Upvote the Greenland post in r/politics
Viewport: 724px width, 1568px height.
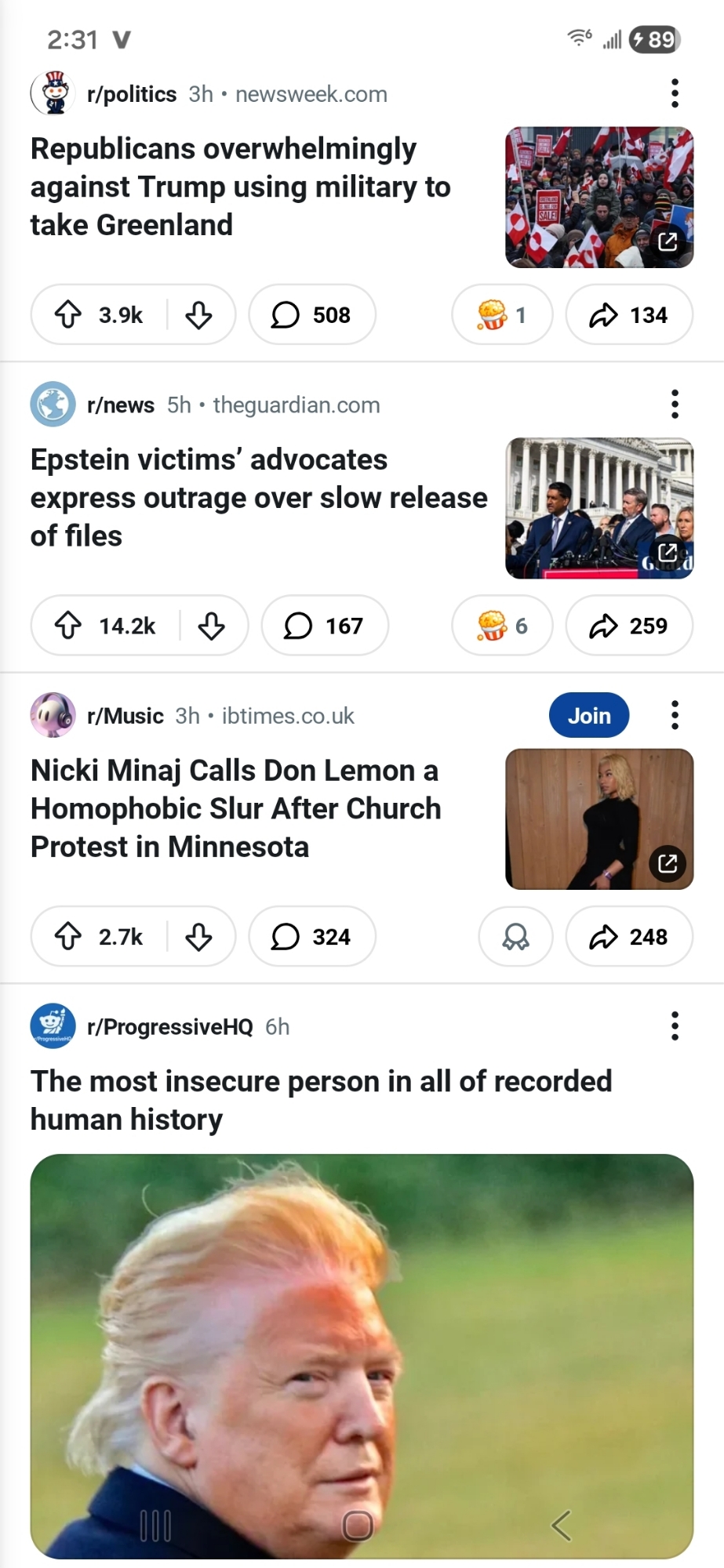coord(68,315)
